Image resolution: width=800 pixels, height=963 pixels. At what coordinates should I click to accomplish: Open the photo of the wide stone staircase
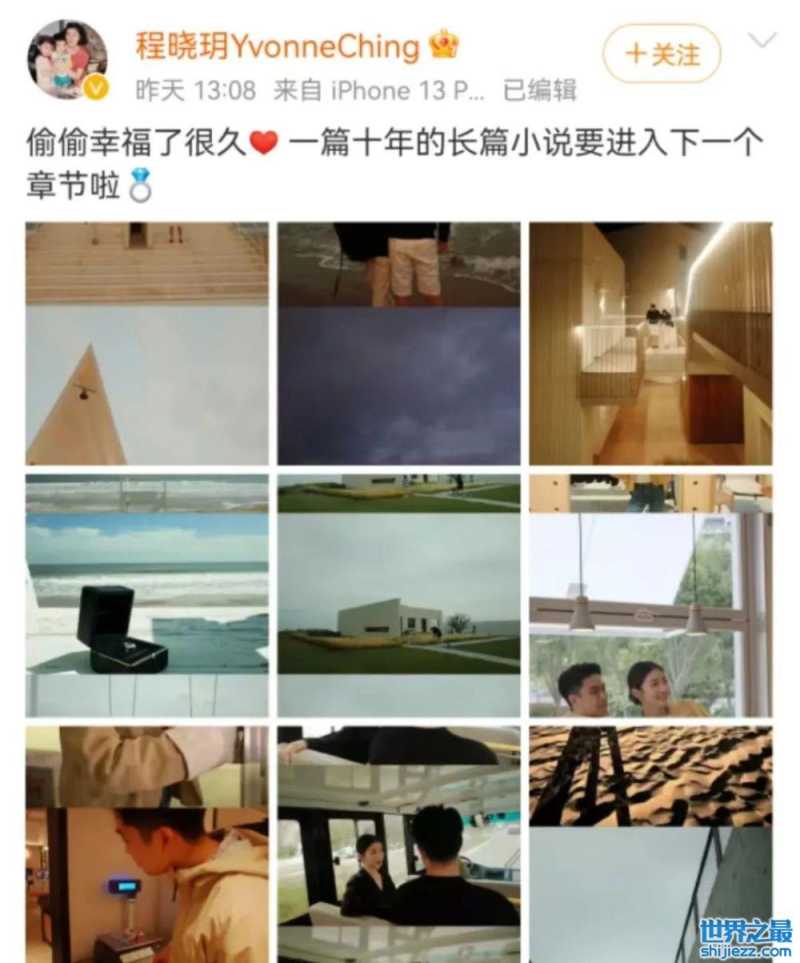tap(147, 343)
